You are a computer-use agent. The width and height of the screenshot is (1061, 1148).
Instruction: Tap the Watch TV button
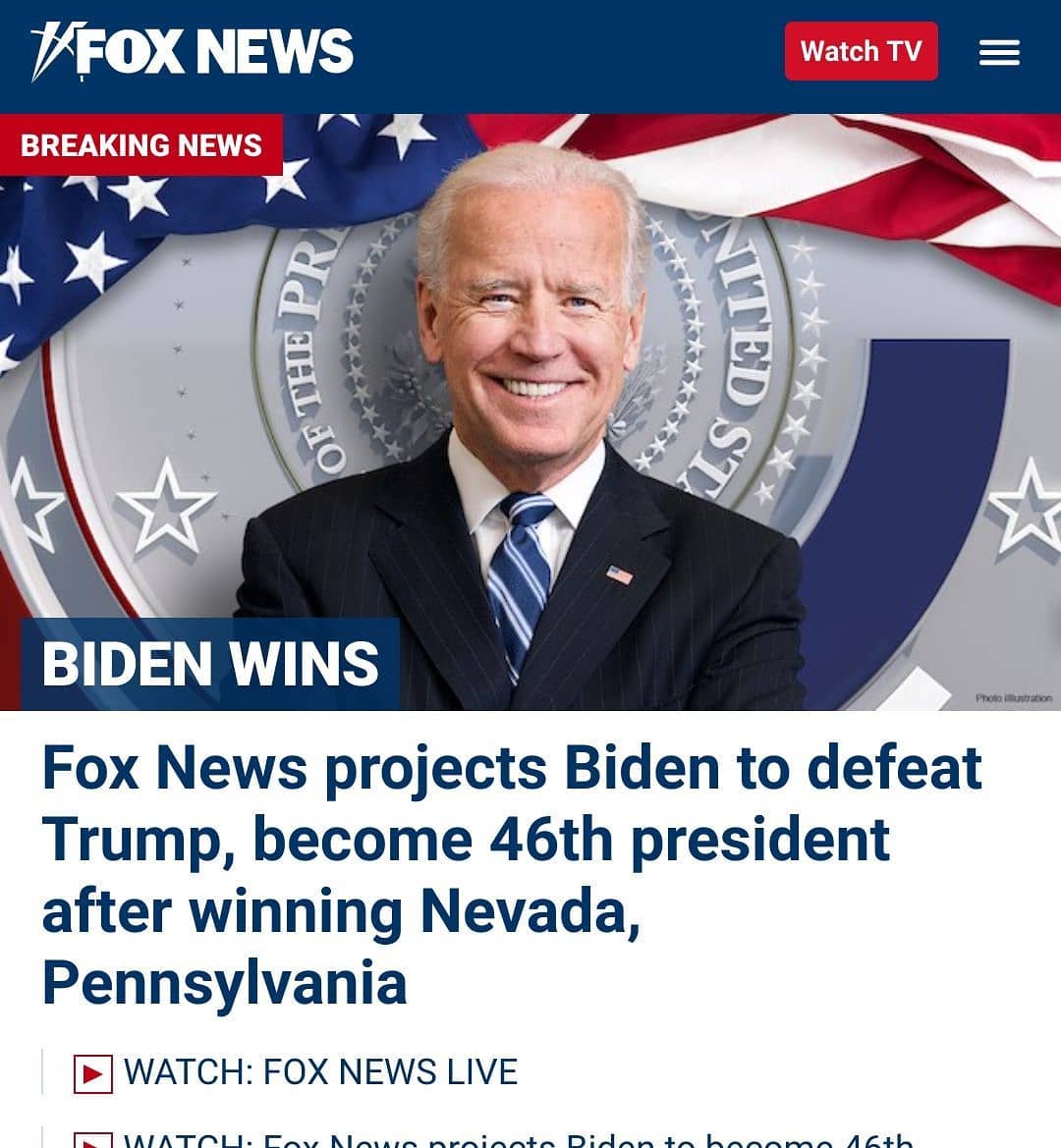pyautogui.click(x=861, y=51)
